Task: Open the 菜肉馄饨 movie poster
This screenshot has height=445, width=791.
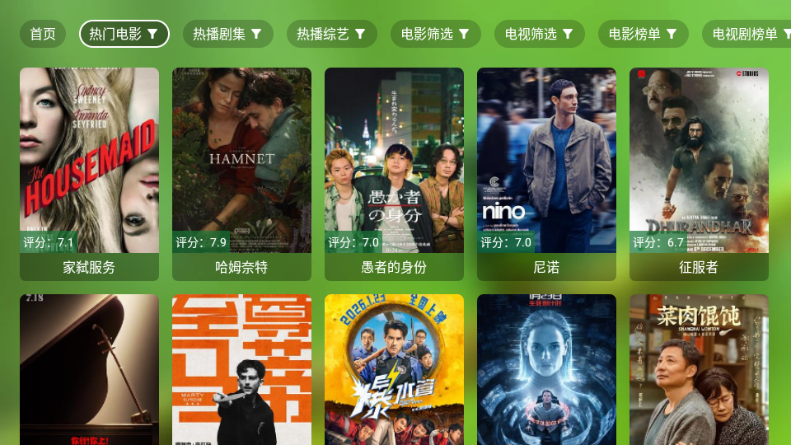Action: pyautogui.click(x=698, y=370)
